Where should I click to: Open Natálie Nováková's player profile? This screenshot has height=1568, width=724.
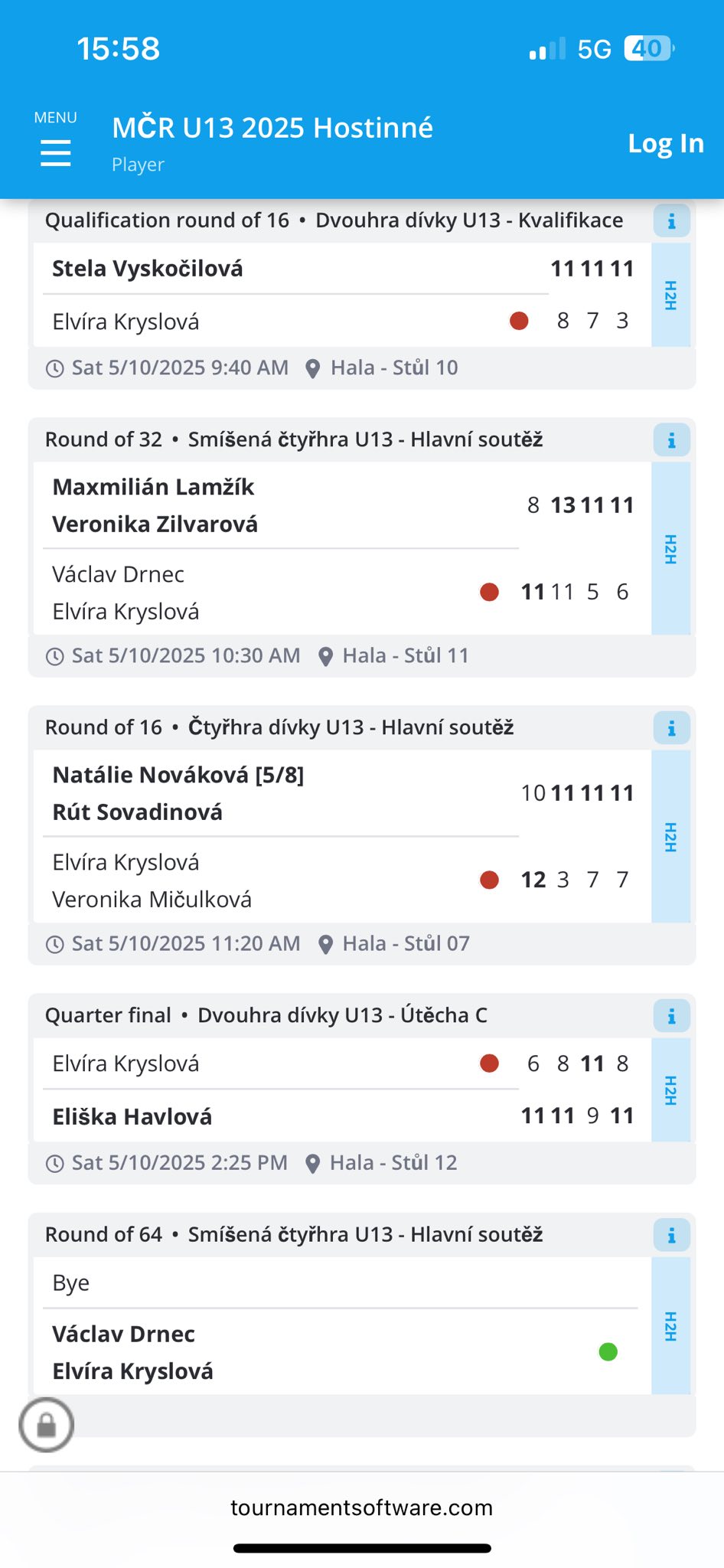tap(150, 775)
